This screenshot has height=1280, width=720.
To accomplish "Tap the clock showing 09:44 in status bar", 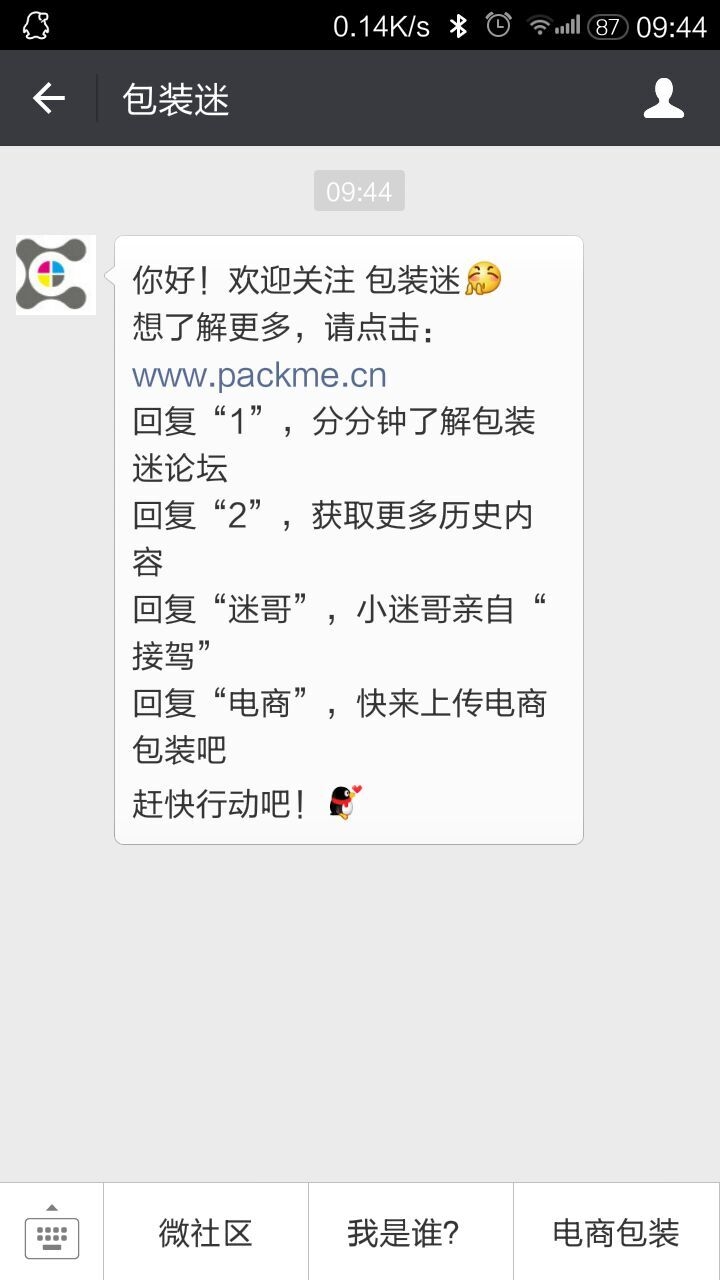I will click(671, 25).
